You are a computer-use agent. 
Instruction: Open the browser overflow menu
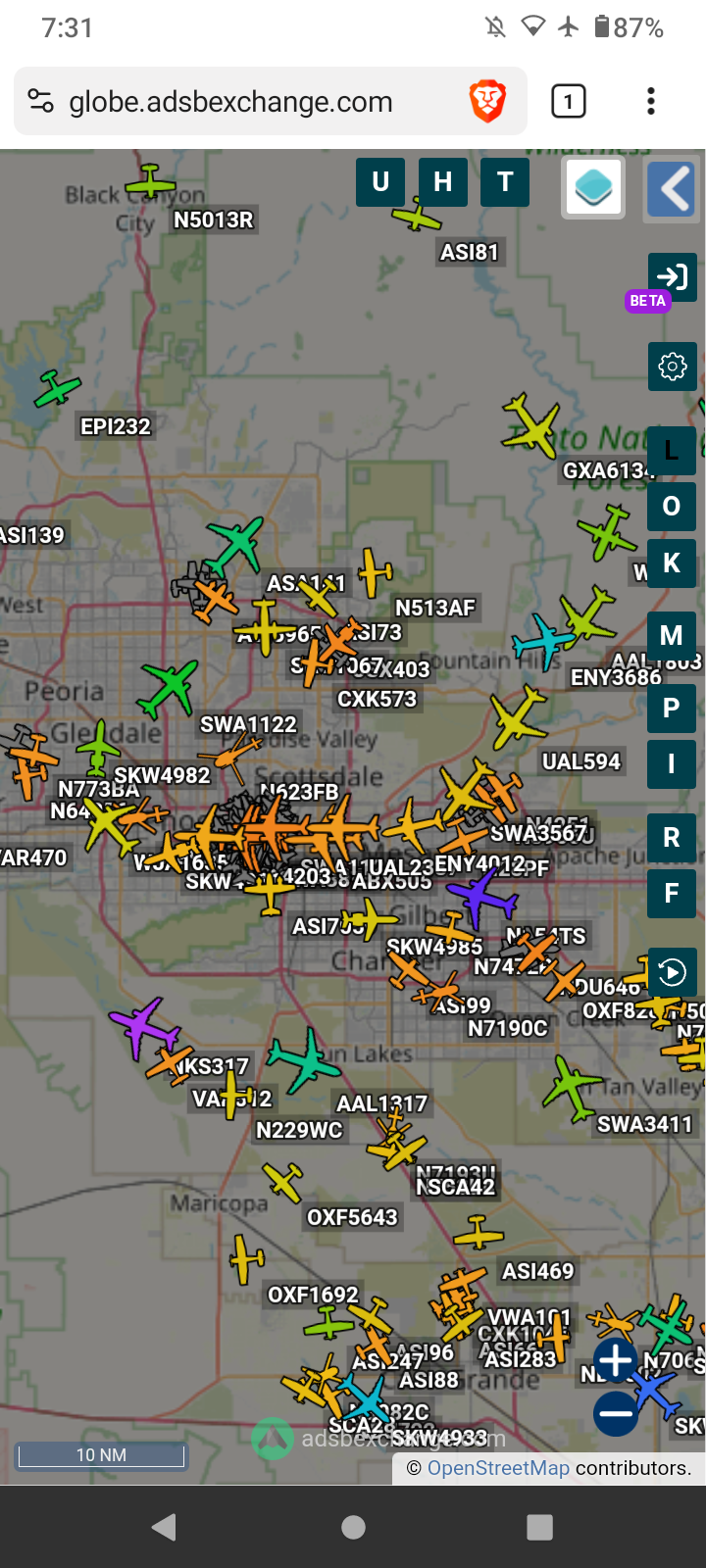[x=651, y=101]
